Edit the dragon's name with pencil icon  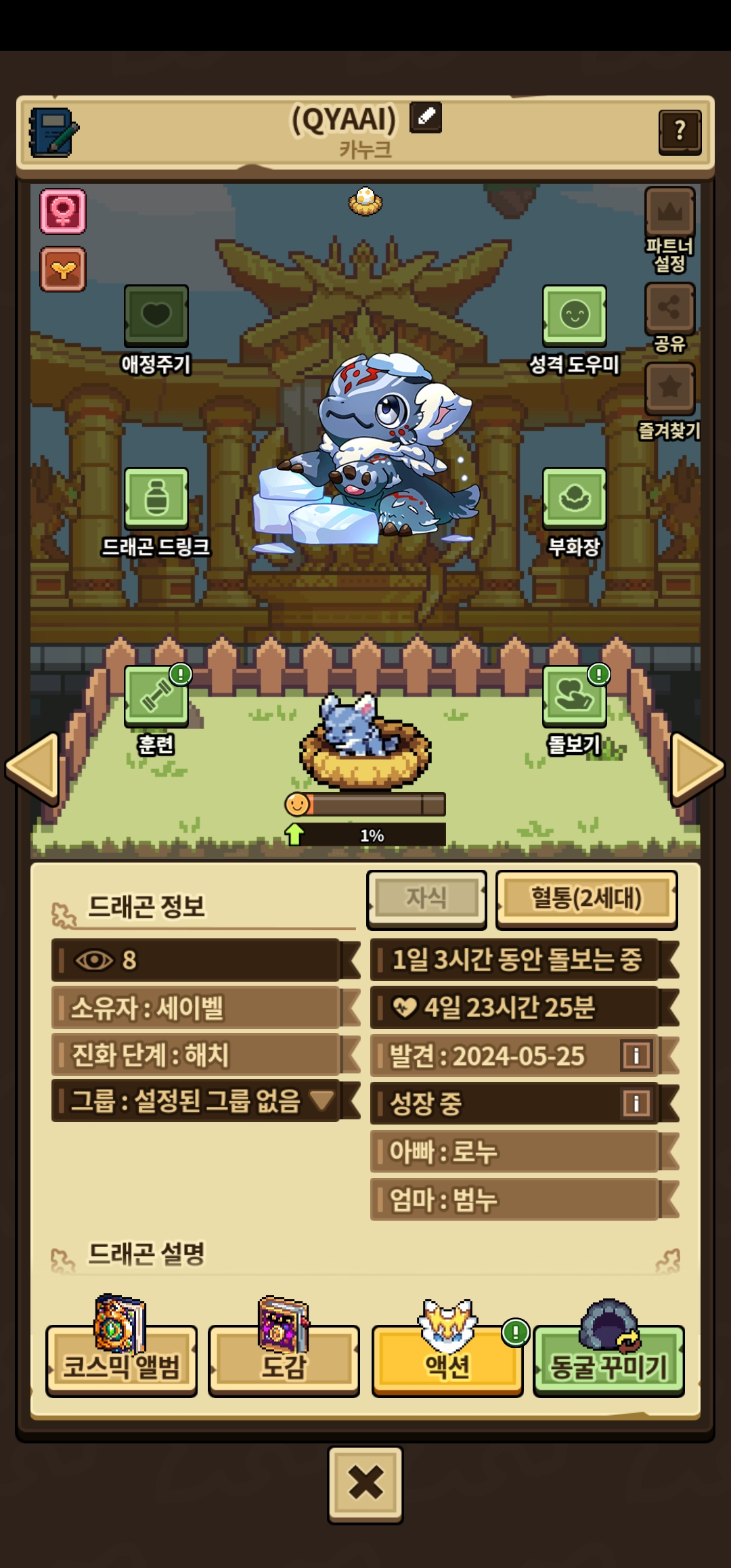[426, 117]
